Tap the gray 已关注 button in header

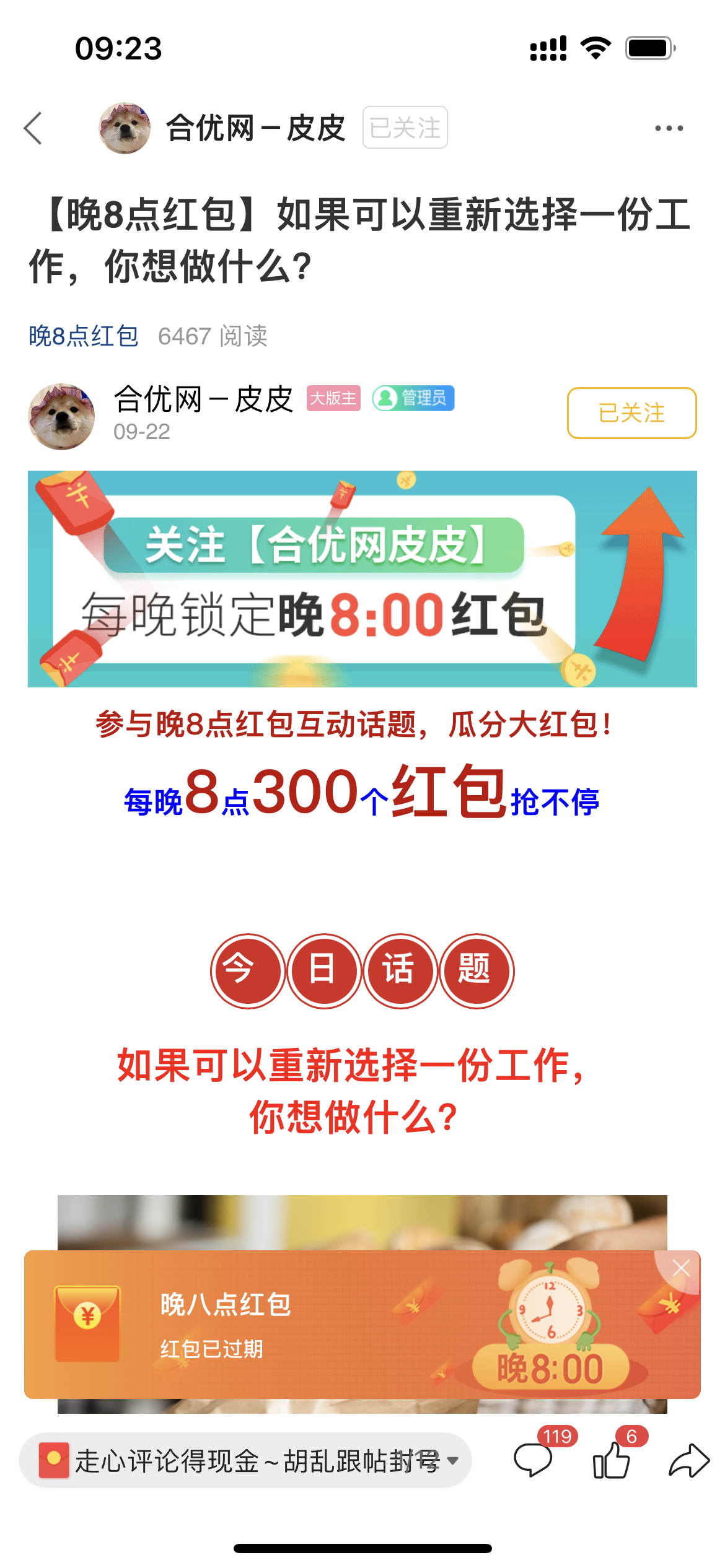point(405,128)
